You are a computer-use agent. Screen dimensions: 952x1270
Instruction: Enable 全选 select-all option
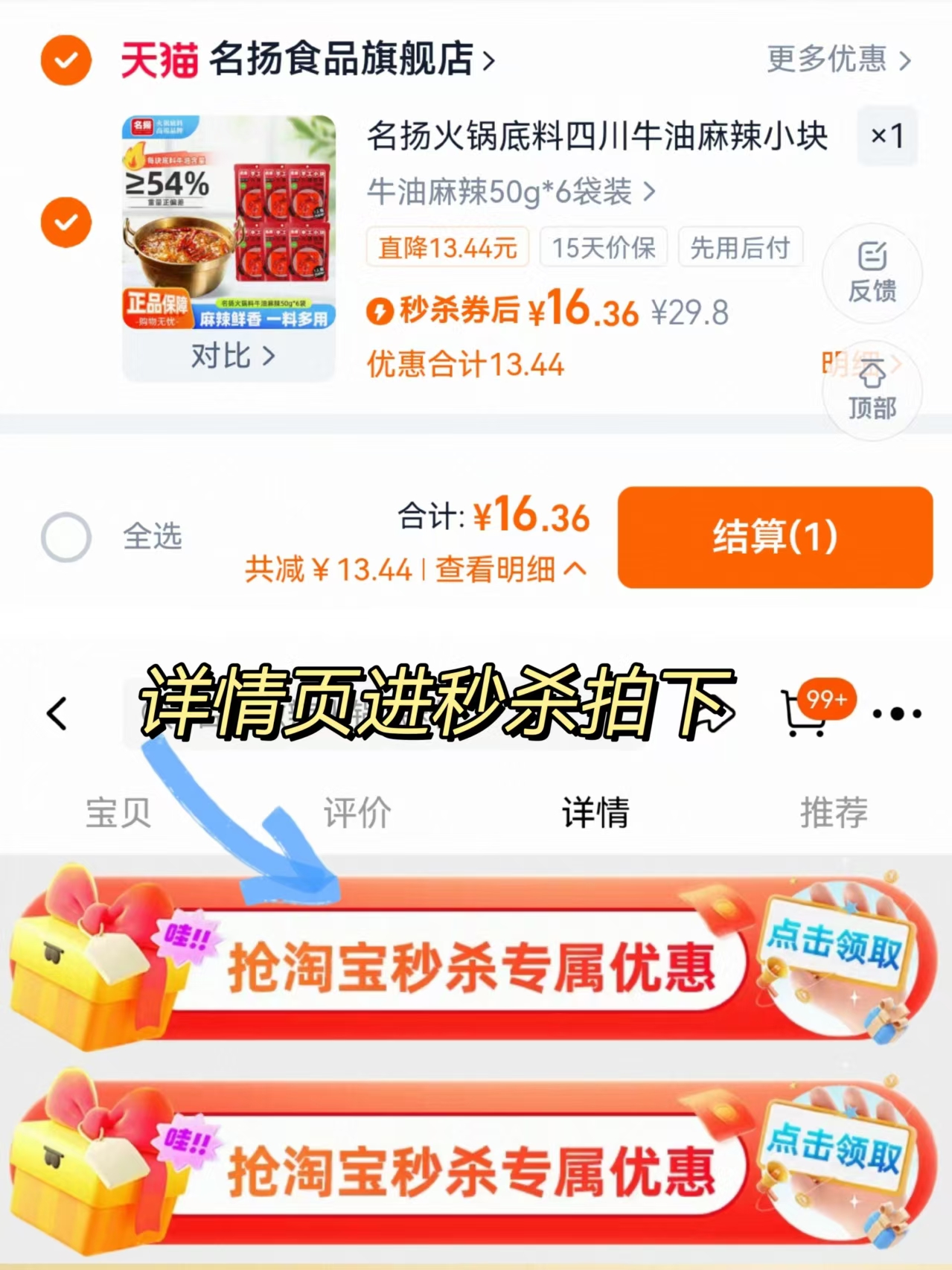pyautogui.click(x=65, y=537)
